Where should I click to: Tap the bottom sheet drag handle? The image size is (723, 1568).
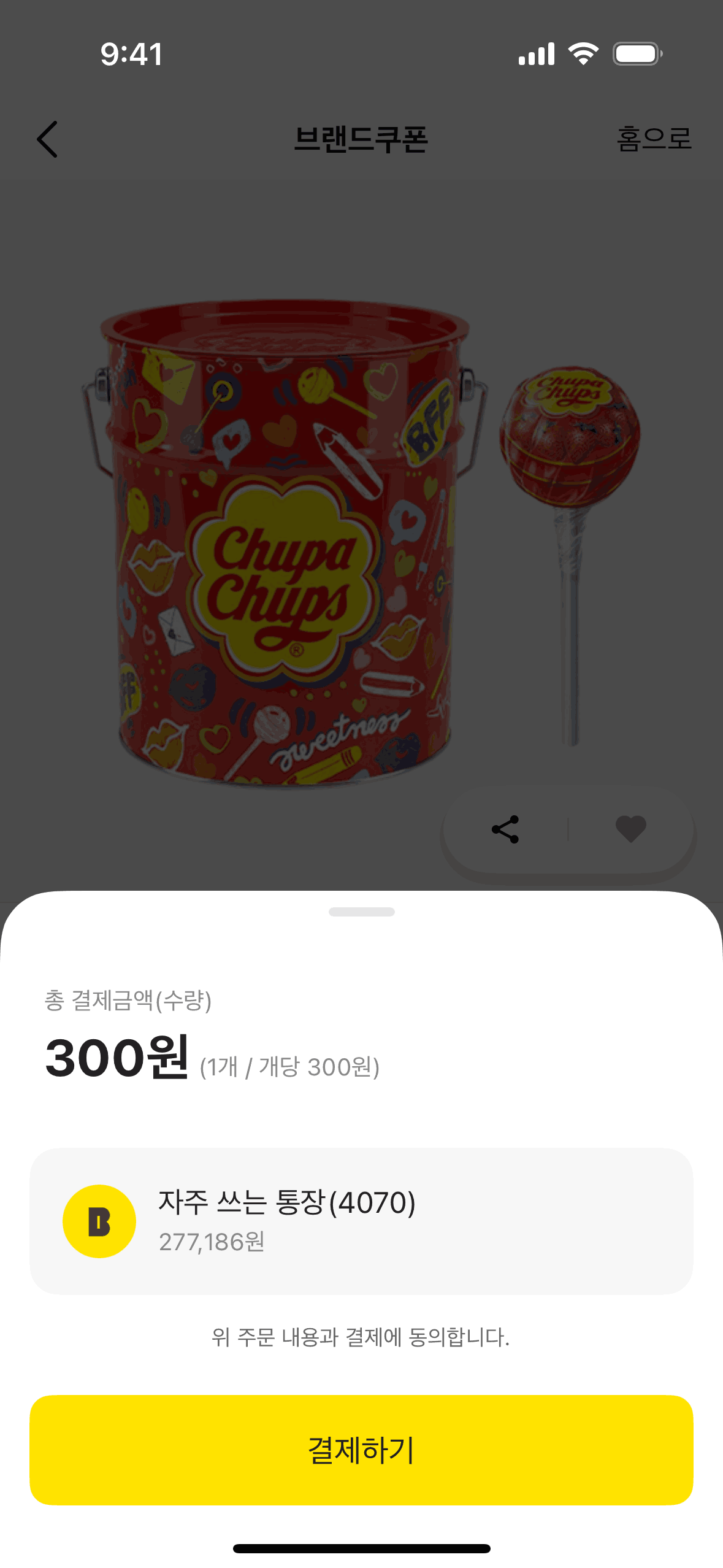click(361, 912)
